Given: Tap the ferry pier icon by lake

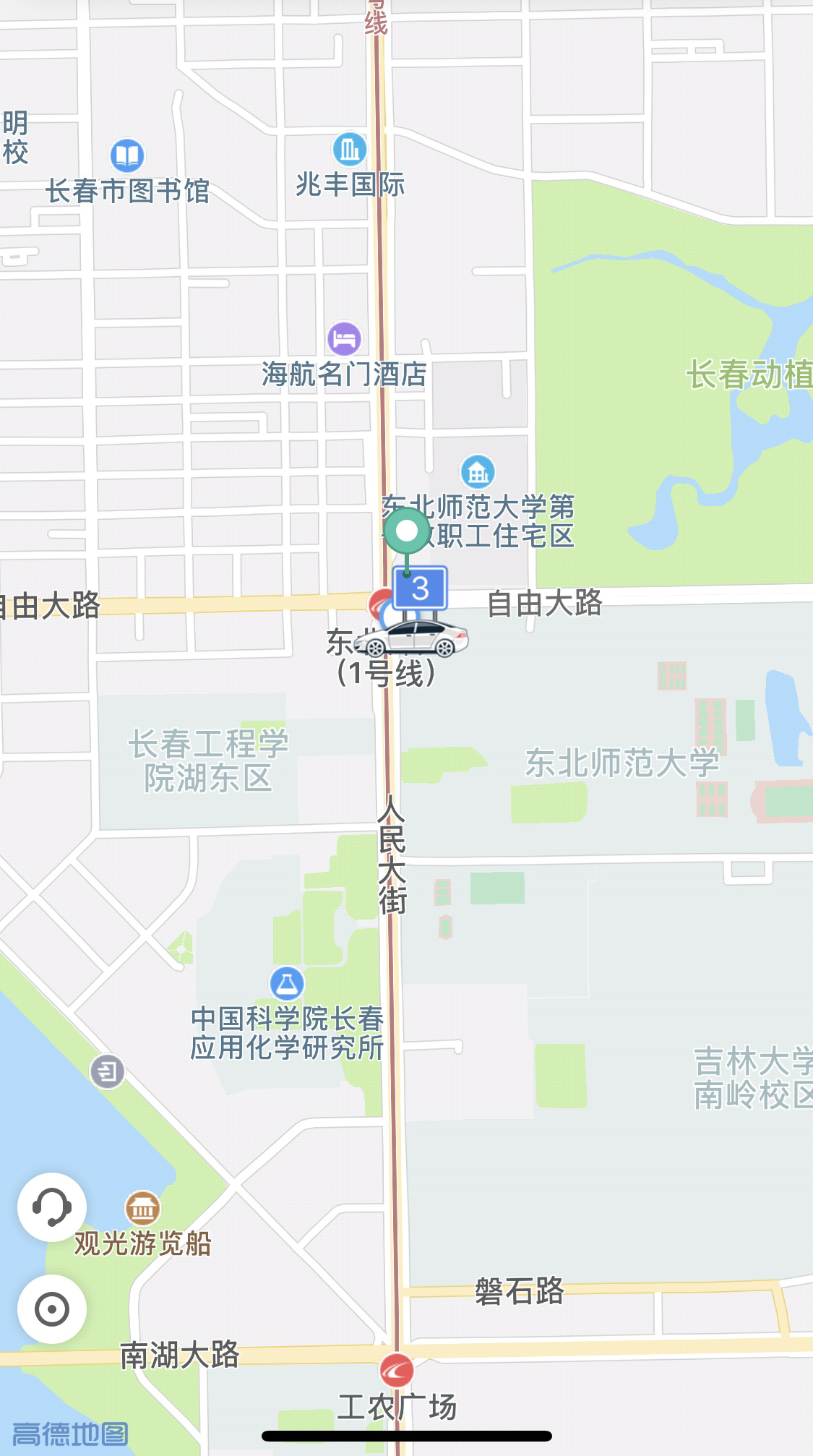Looking at the screenshot, I should point(107,1071).
